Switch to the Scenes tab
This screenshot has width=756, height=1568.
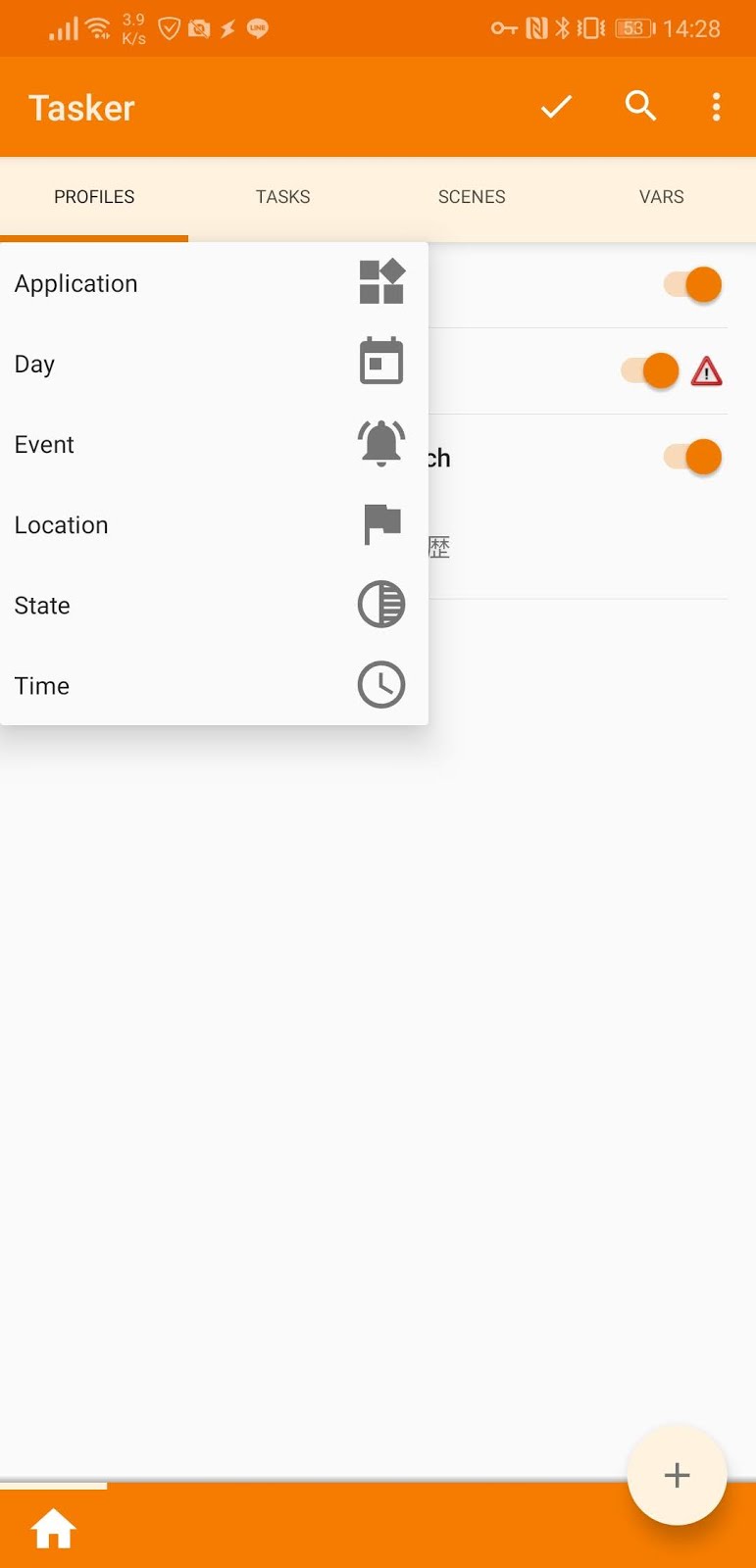[x=472, y=197]
